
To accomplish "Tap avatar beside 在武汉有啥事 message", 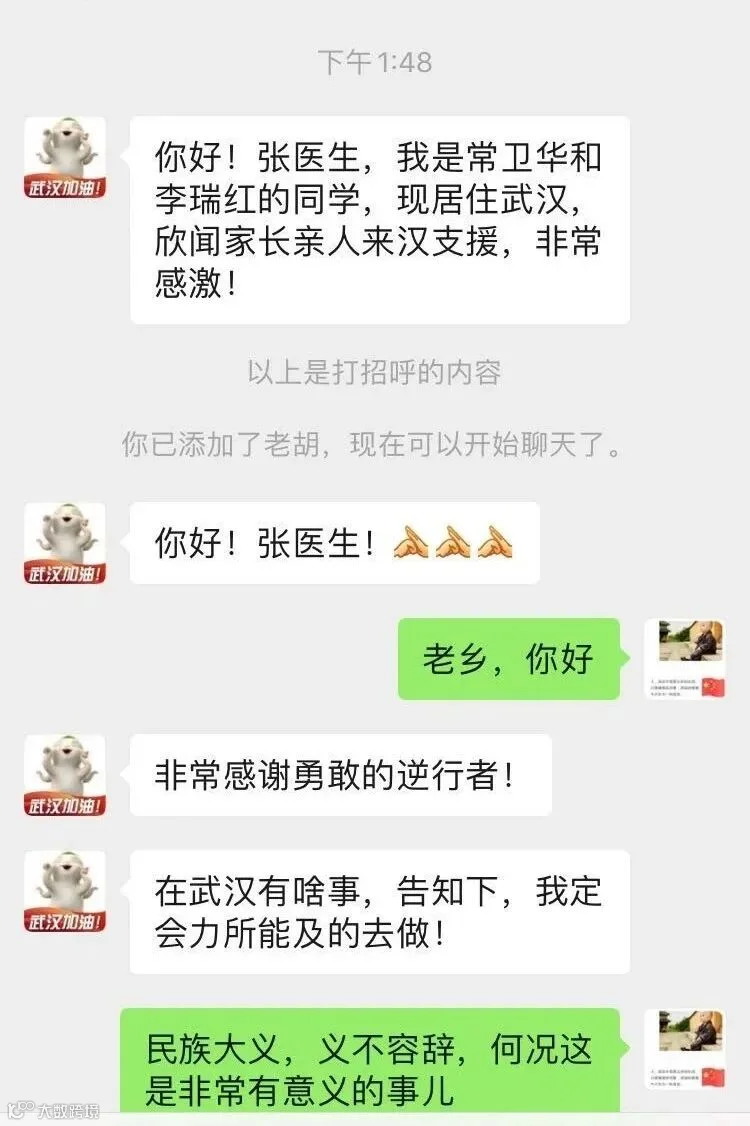I will point(65,892).
